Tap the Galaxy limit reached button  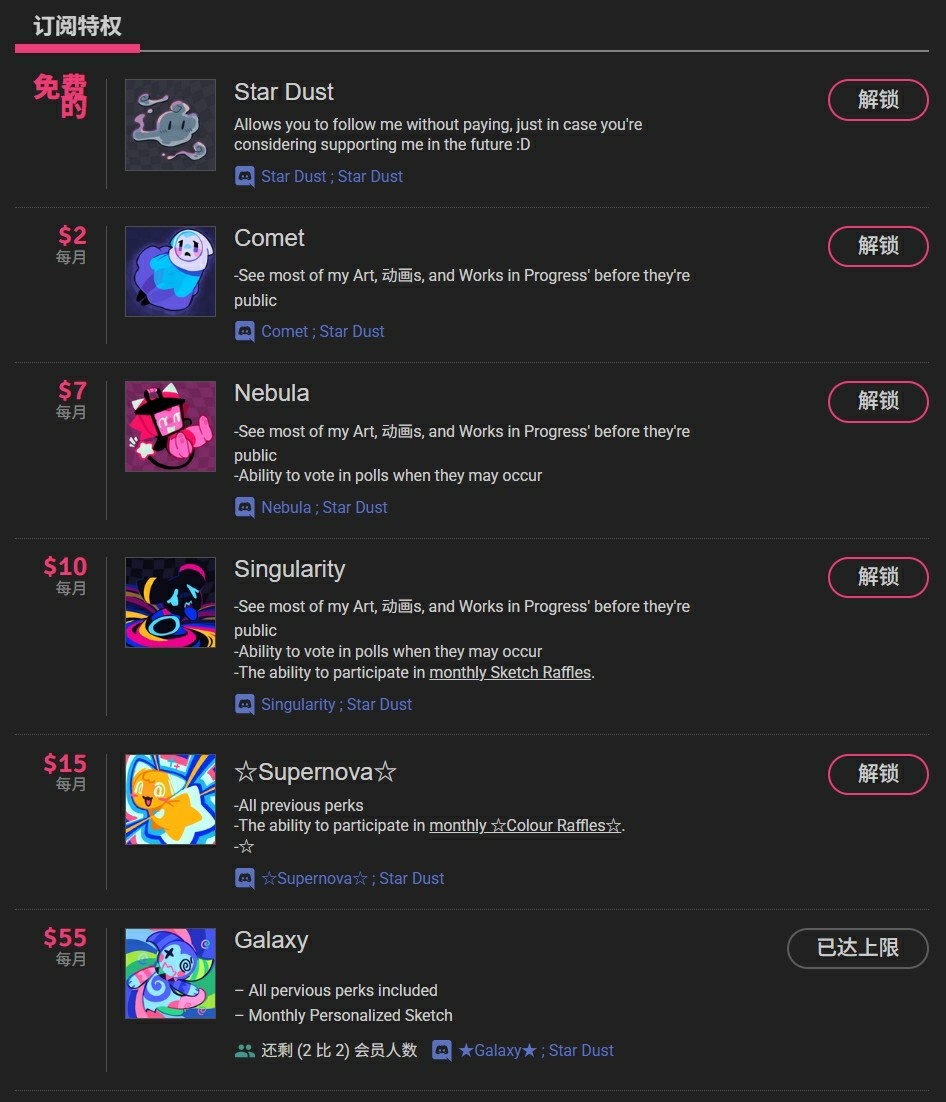[857, 948]
